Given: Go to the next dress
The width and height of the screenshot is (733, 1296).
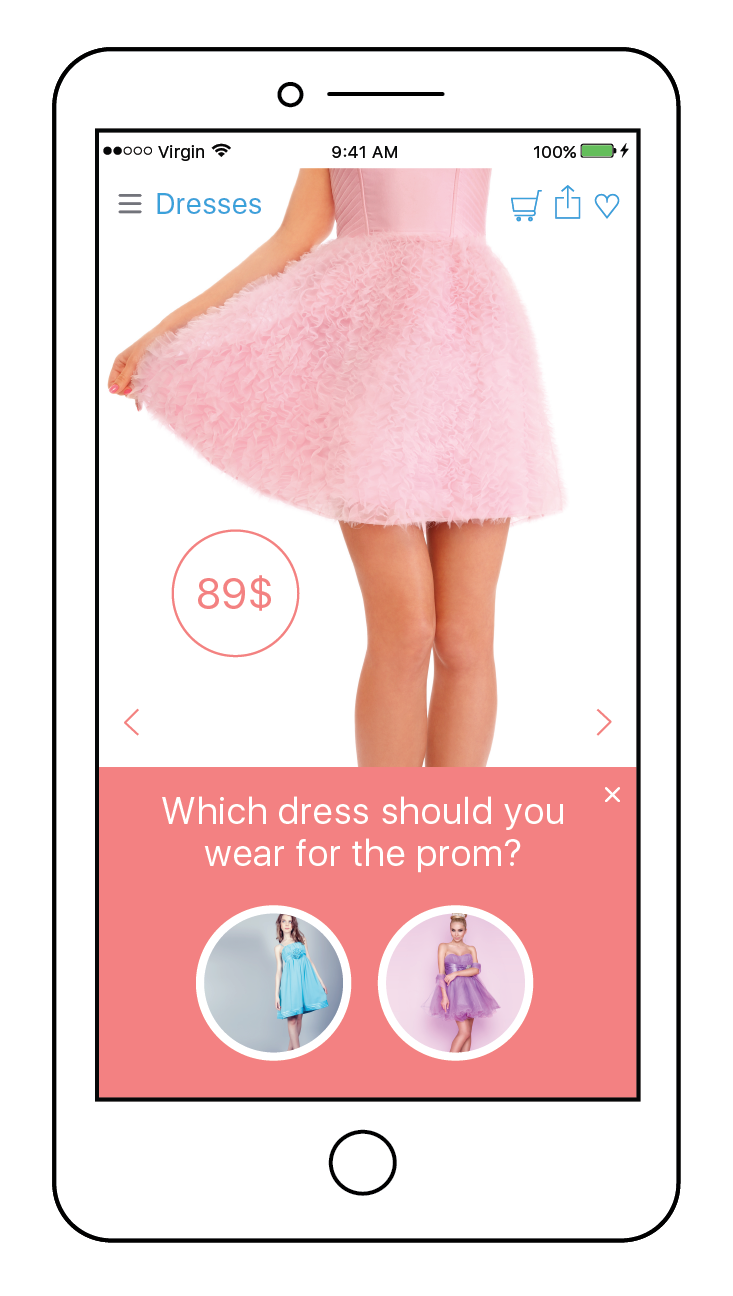Looking at the screenshot, I should [x=603, y=721].
